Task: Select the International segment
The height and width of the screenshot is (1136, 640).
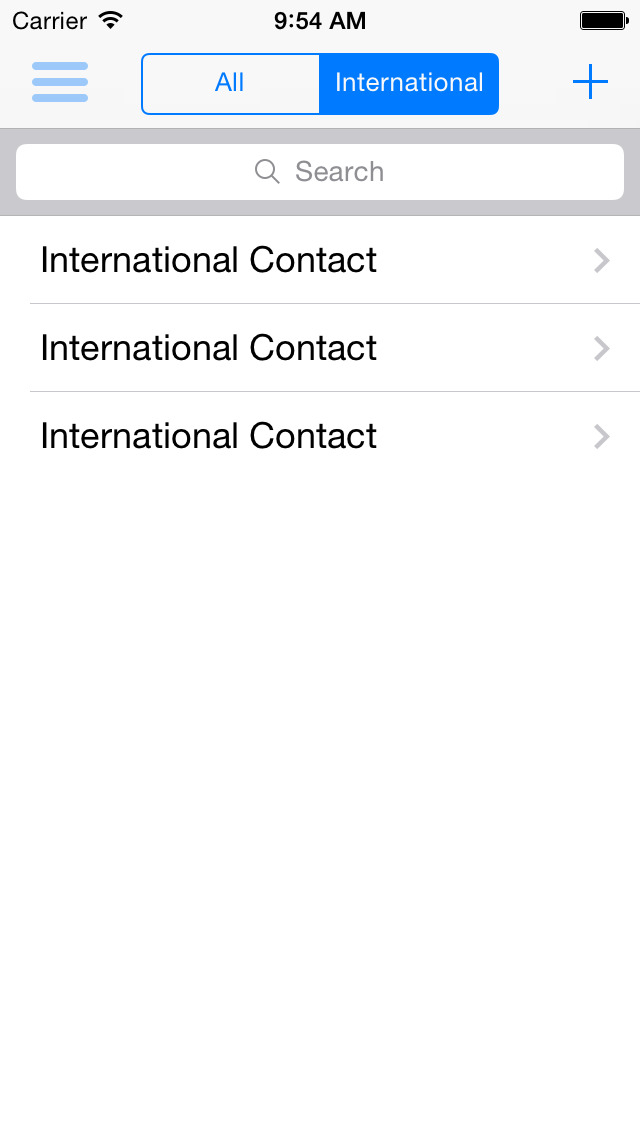Action: tap(409, 83)
